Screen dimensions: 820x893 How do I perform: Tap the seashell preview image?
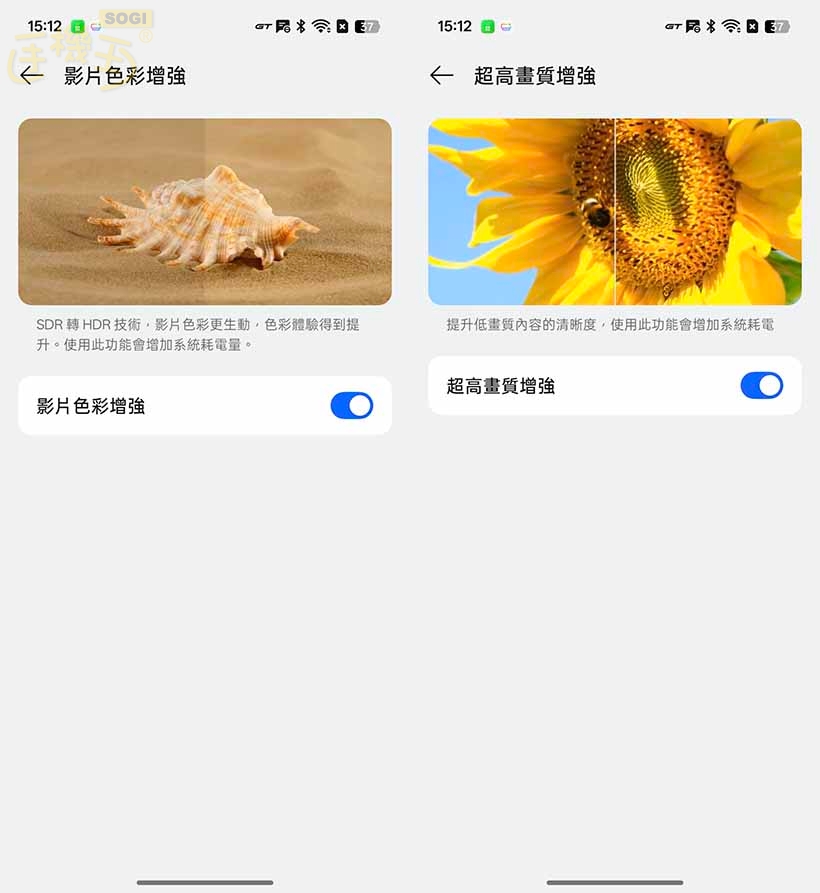click(205, 211)
